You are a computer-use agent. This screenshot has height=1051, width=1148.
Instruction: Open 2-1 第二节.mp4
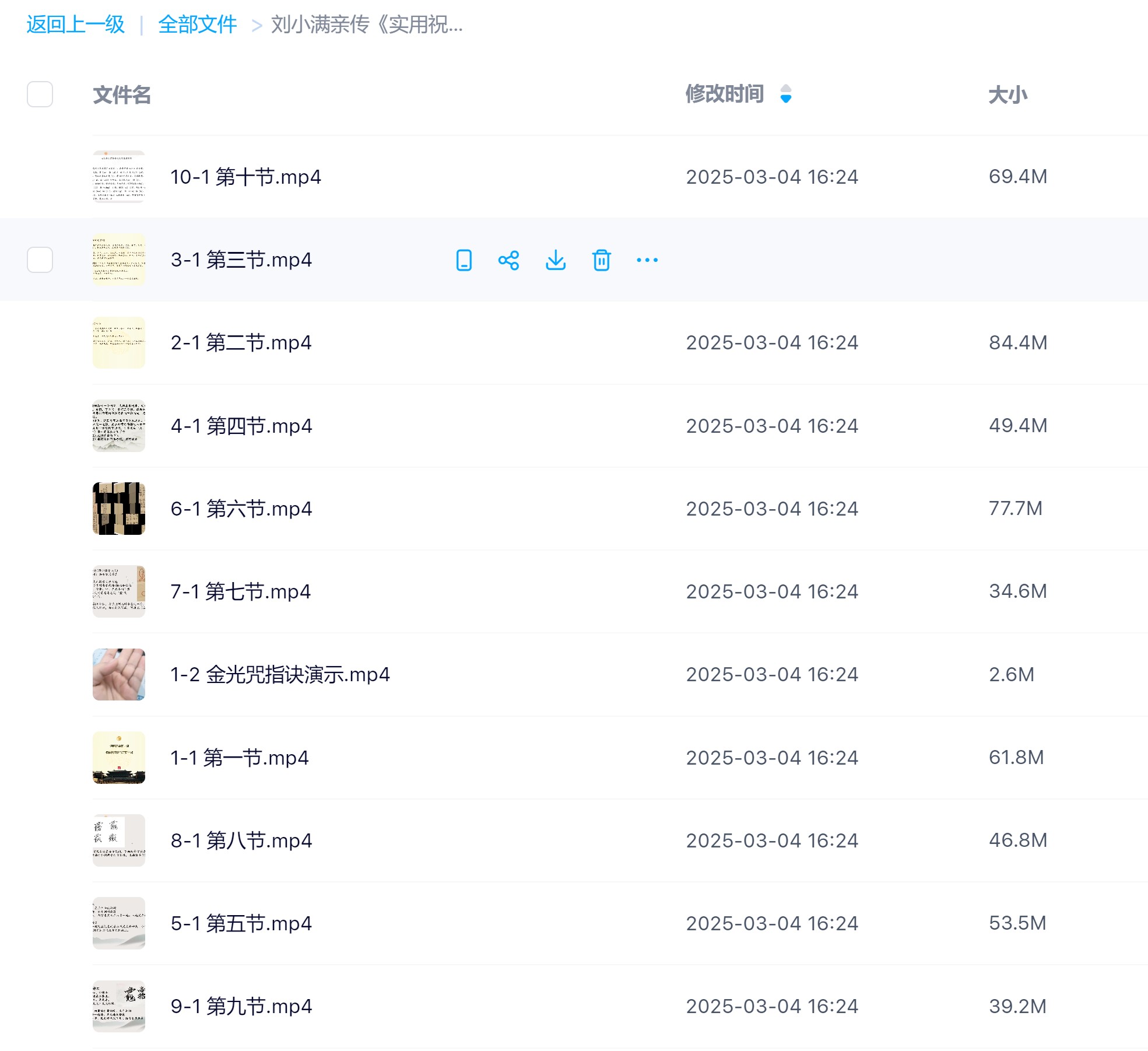241,342
